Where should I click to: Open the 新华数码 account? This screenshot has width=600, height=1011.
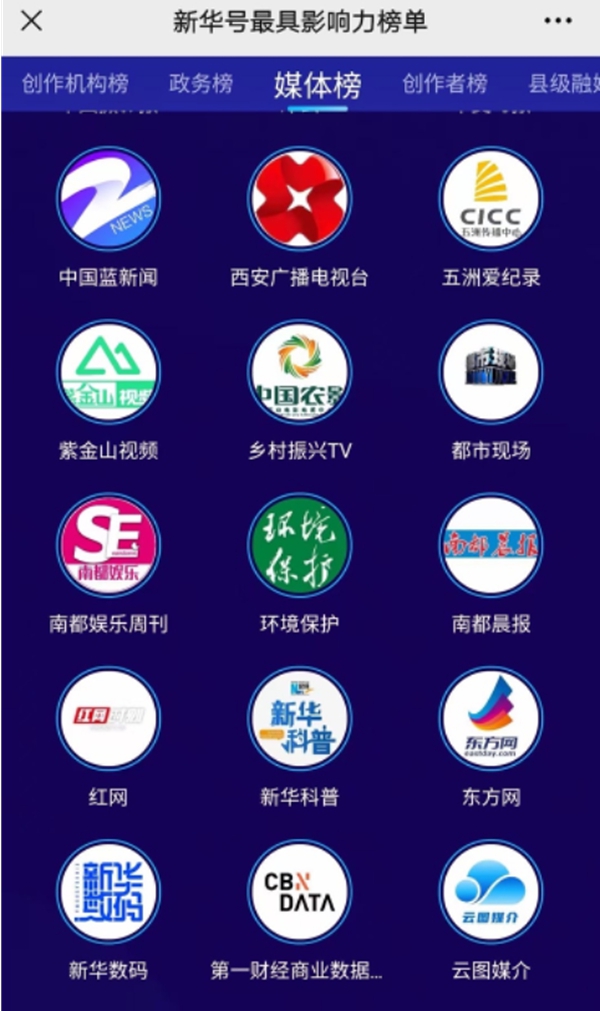pyautogui.click(x=108, y=892)
